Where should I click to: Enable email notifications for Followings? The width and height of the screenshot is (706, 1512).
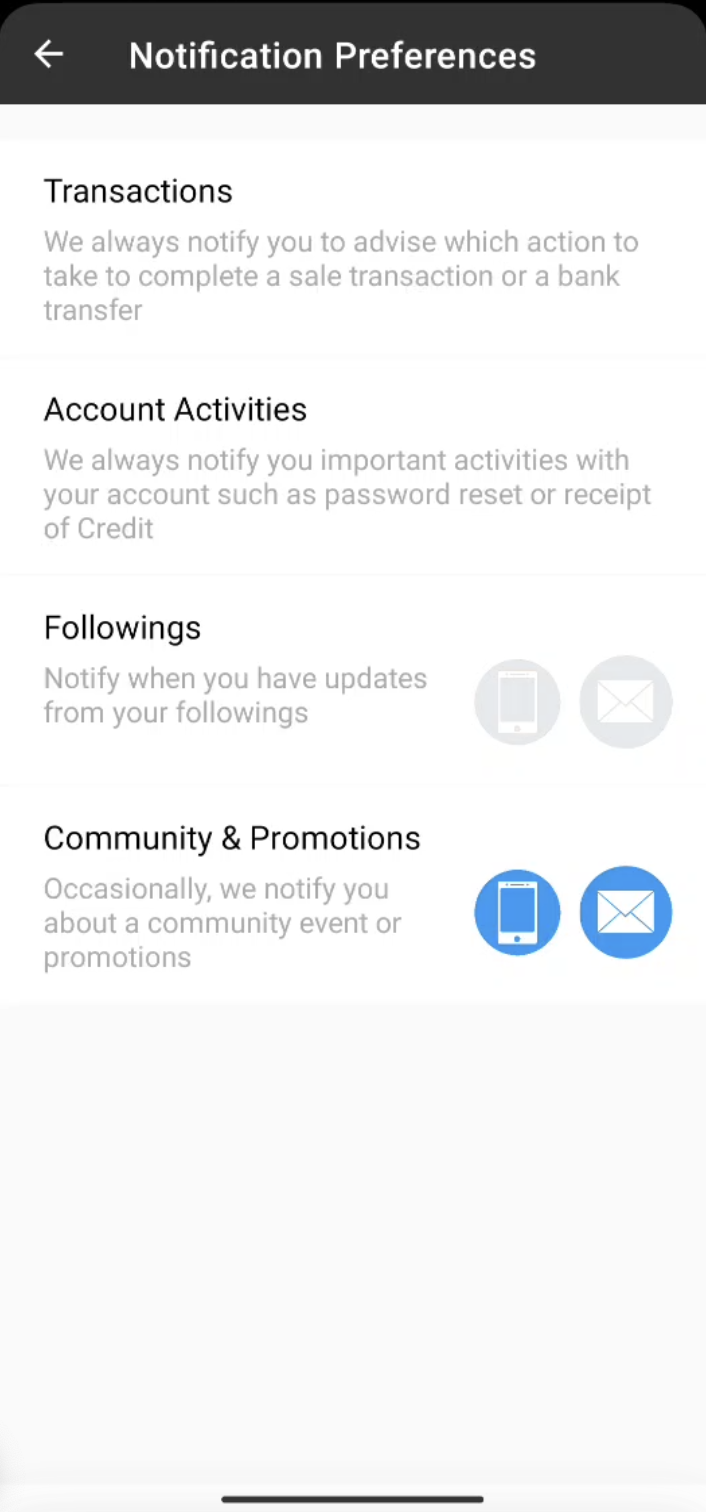(626, 702)
